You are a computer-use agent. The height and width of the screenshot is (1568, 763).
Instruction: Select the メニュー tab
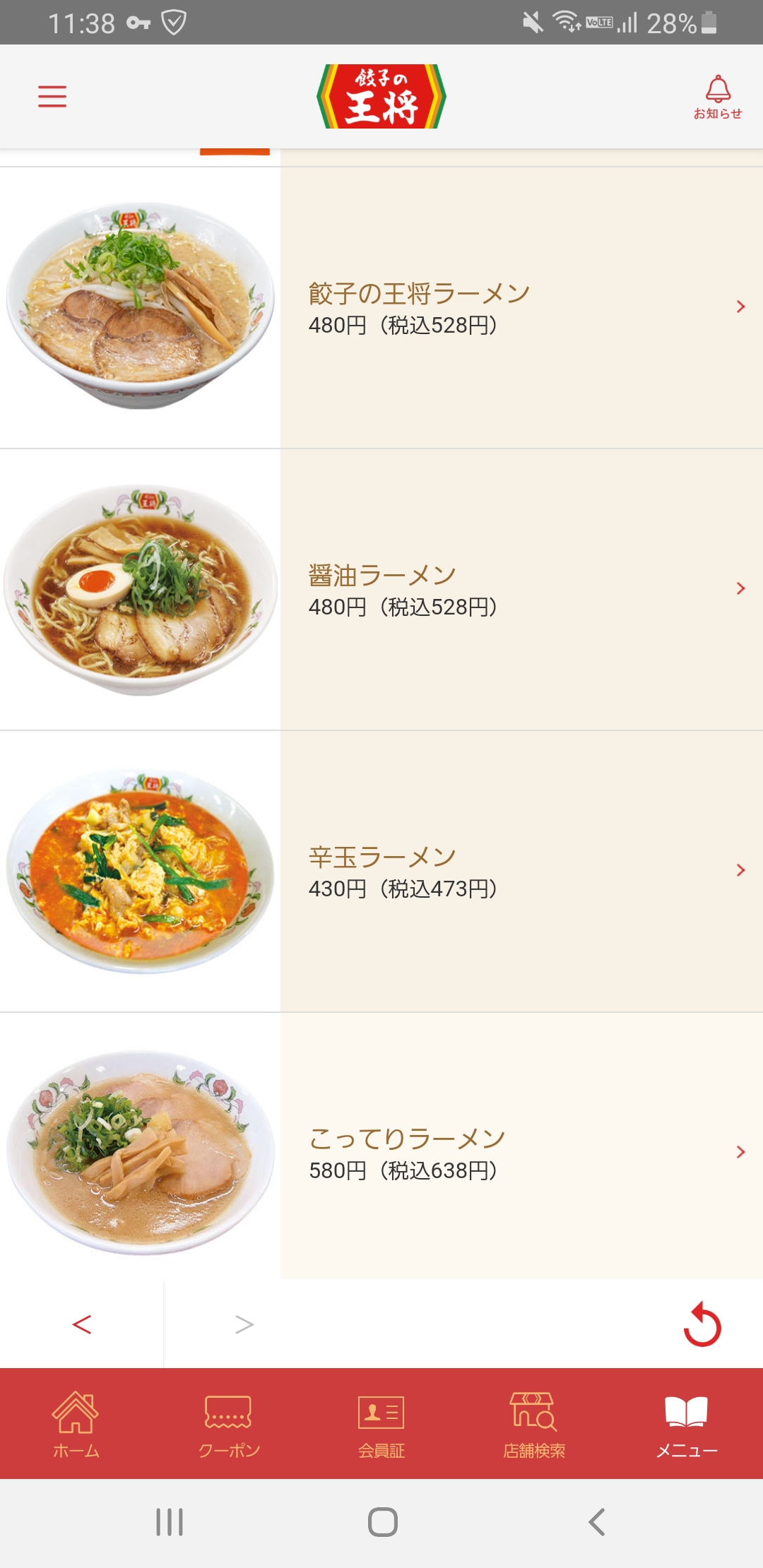[687, 1425]
